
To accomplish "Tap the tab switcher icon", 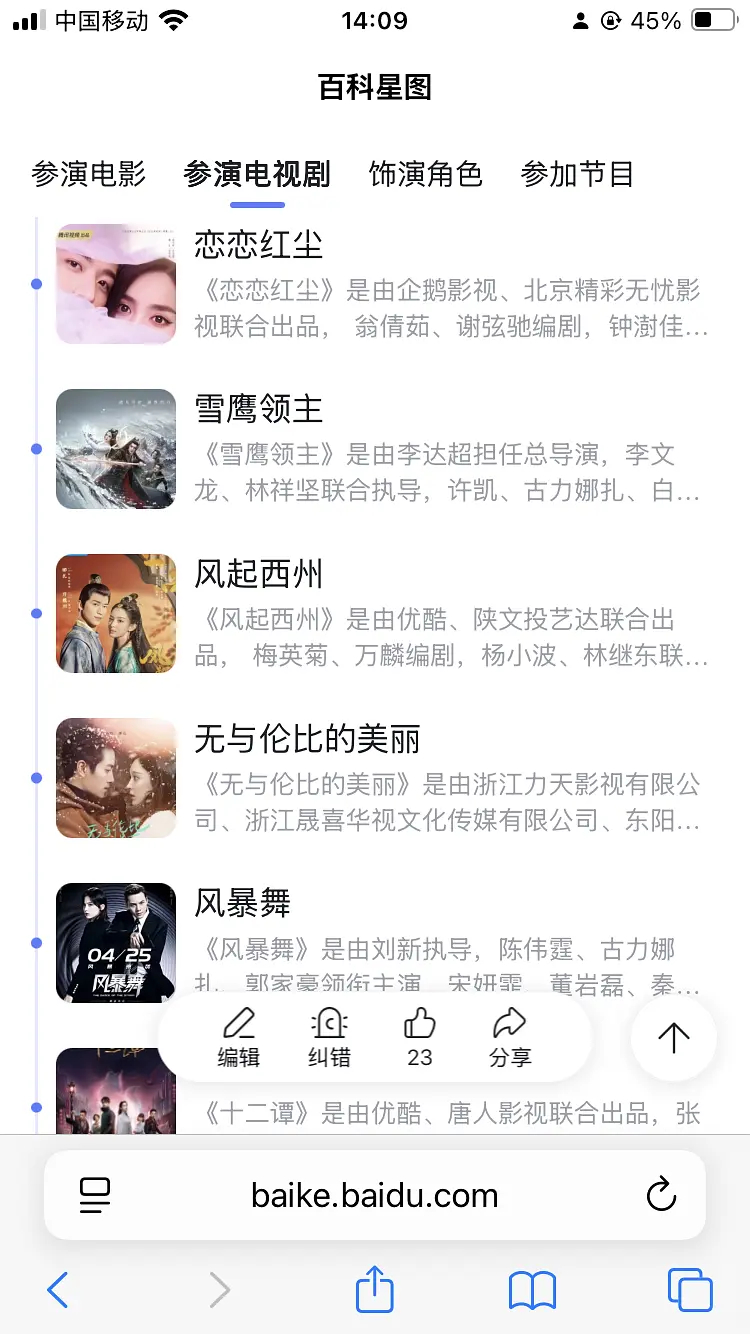I will pos(688,1291).
